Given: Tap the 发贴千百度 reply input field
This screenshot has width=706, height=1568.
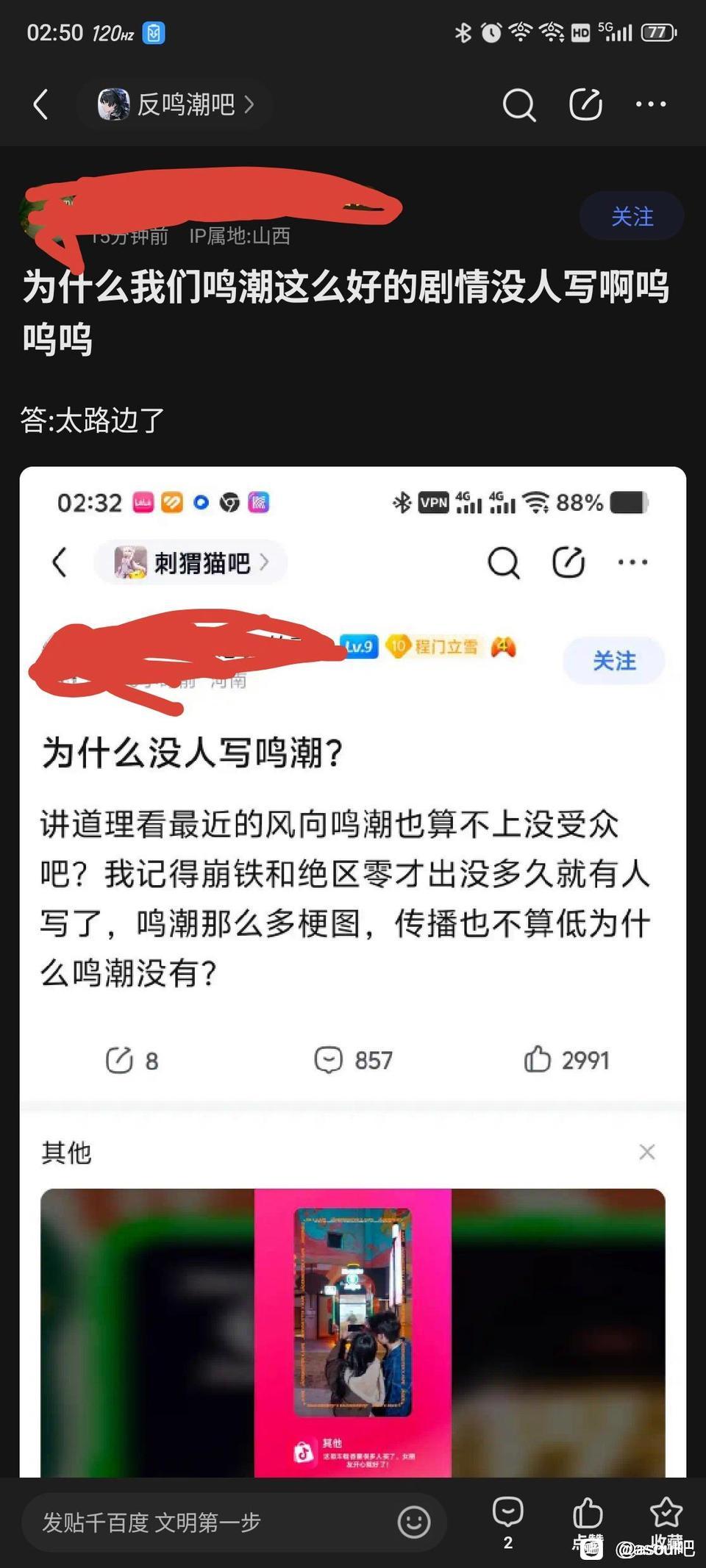Looking at the screenshot, I should pos(206,1522).
